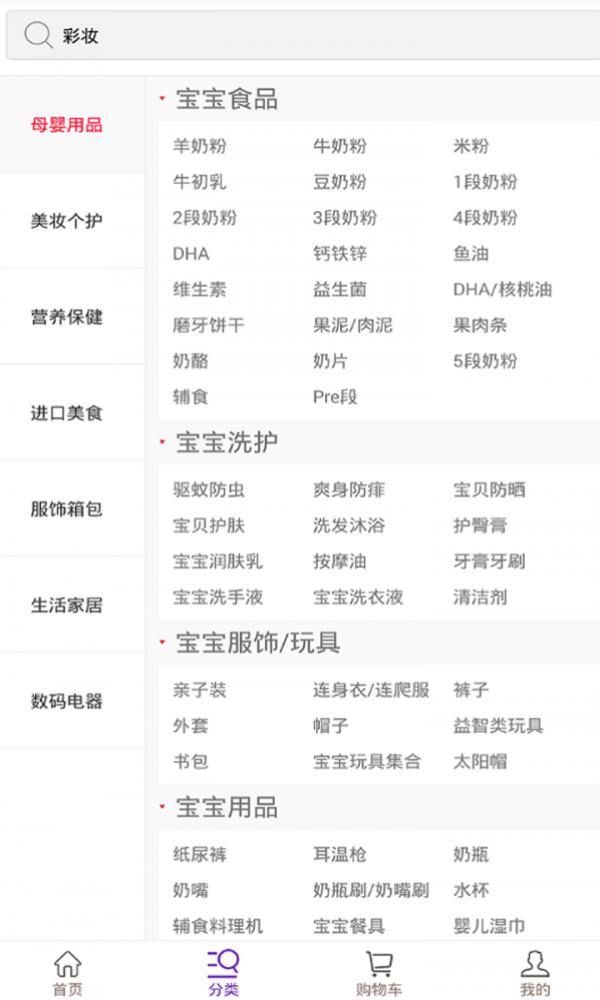Image resolution: width=600 pixels, height=1000 pixels.
Task: Open the 纸尿裤 subcategory
Action: click(200, 854)
